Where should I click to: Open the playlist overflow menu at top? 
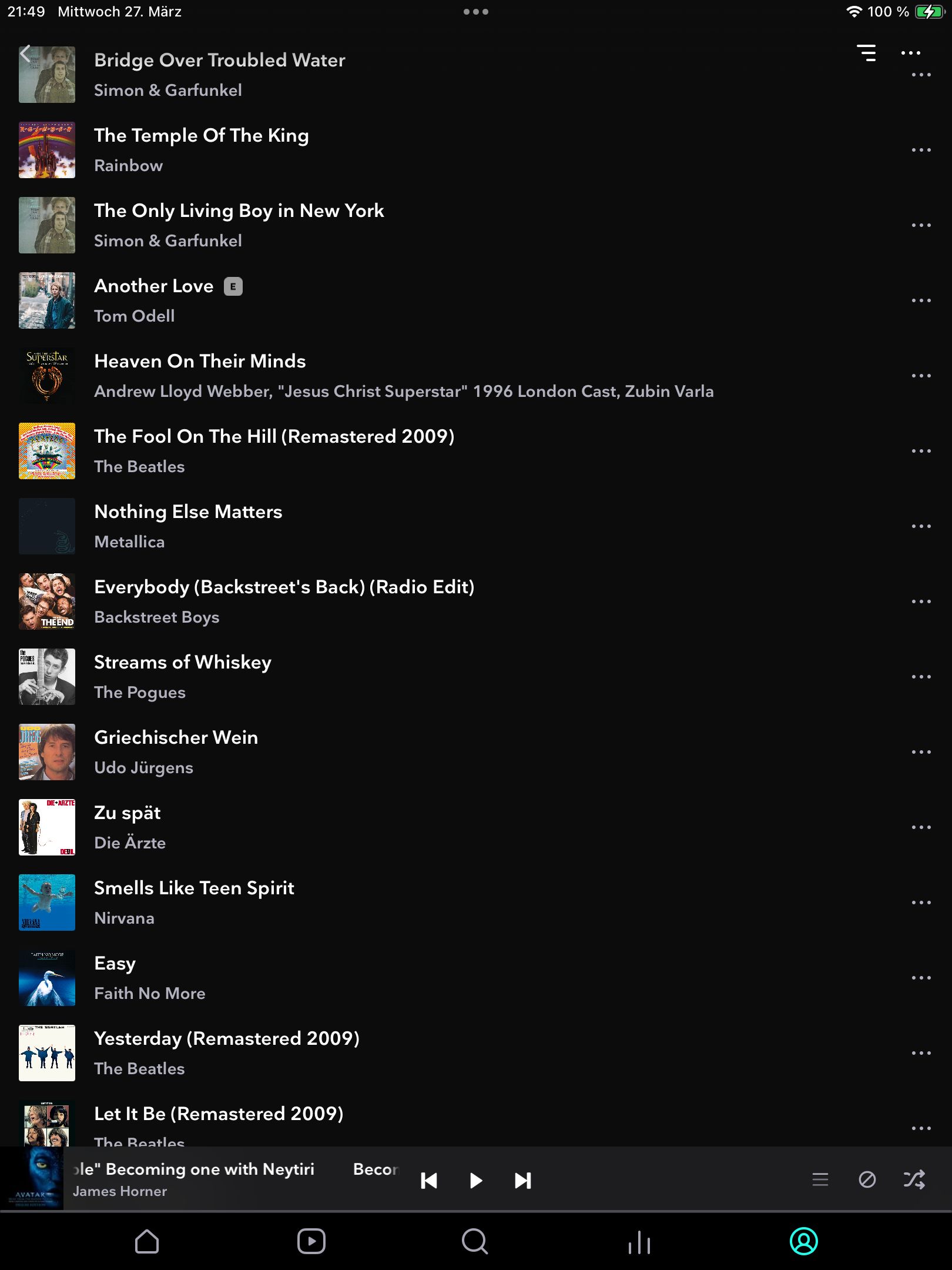pyautogui.click(x=910, y=53)
